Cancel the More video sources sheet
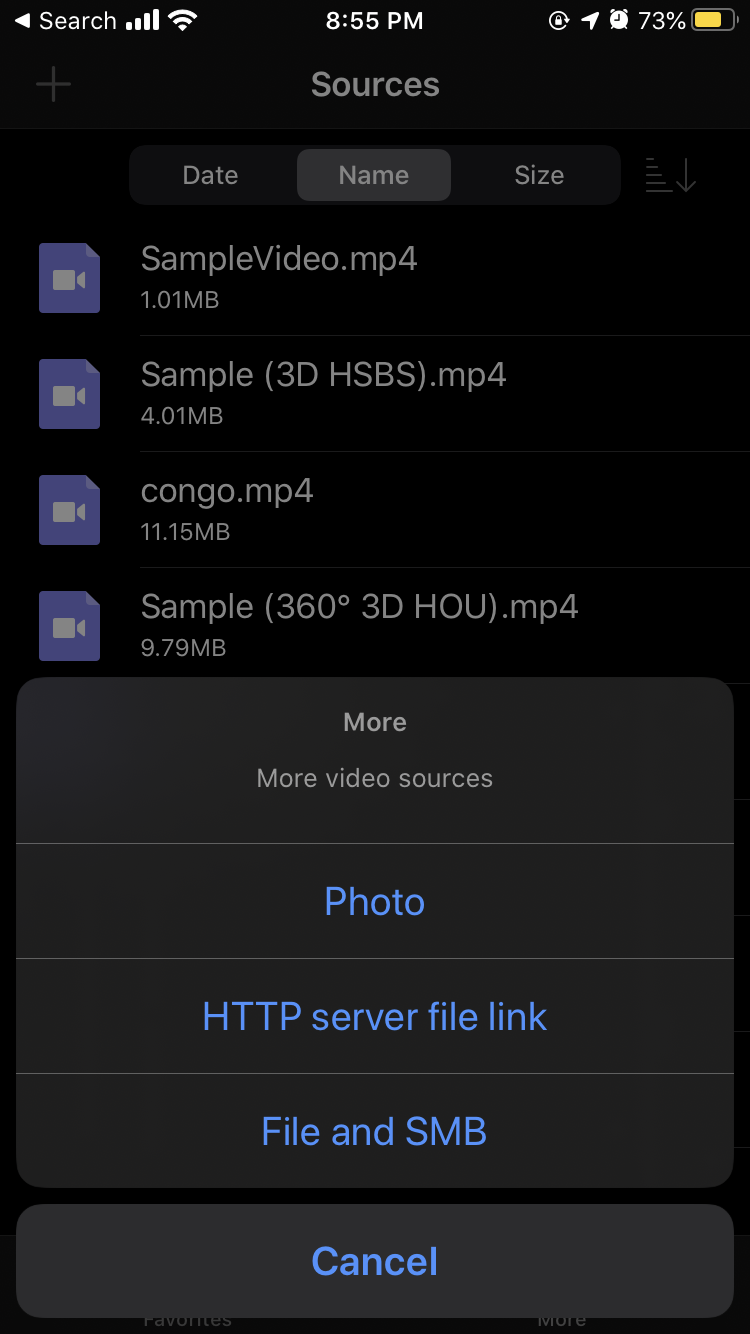 click(375, 1261)
